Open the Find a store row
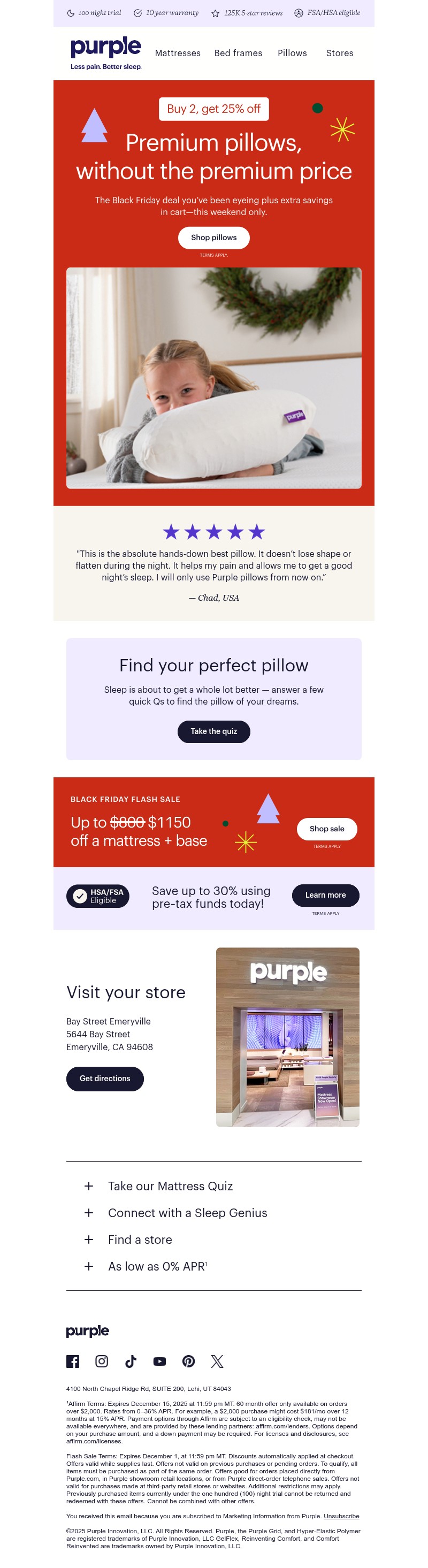 coord(140,1240)
